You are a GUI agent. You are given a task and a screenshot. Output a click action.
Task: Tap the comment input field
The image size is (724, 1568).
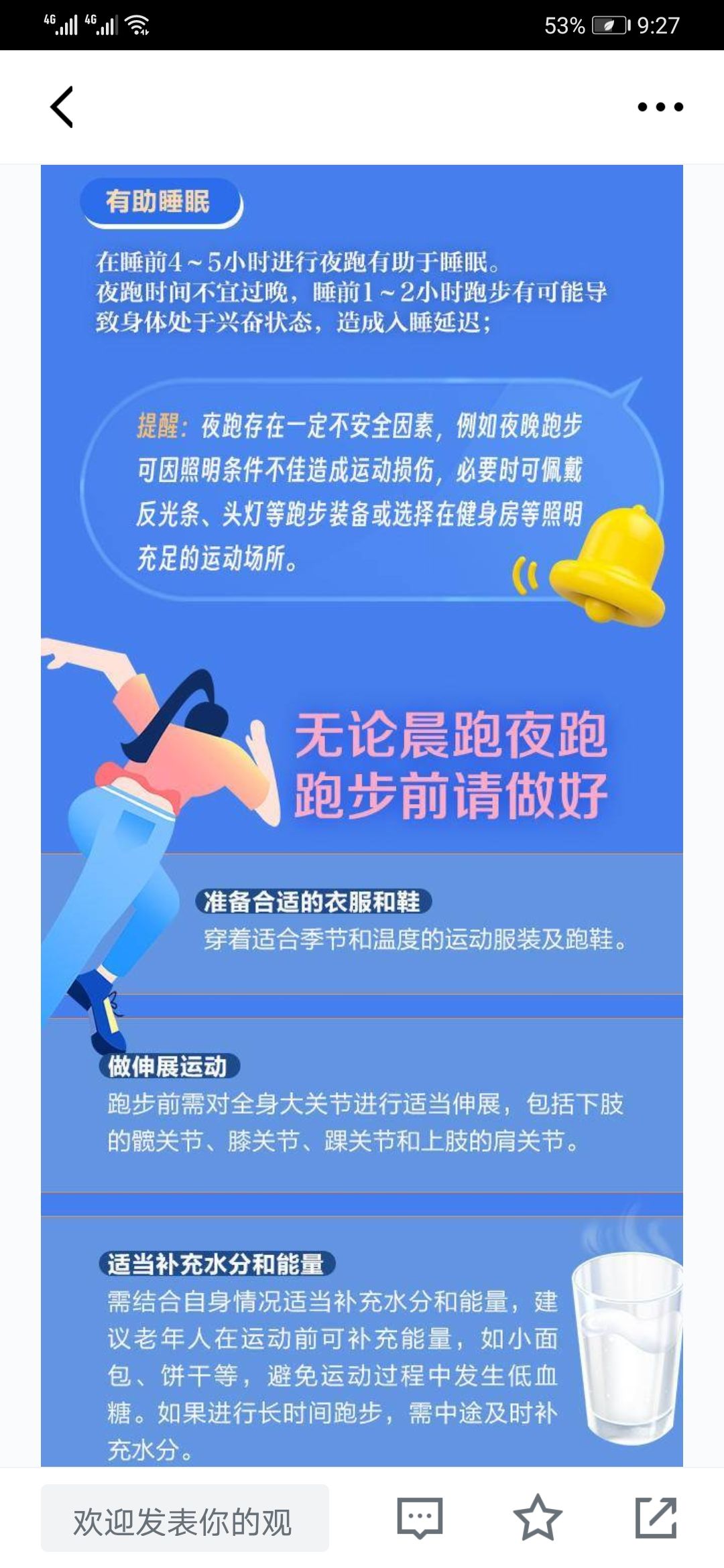(184, 1521)
